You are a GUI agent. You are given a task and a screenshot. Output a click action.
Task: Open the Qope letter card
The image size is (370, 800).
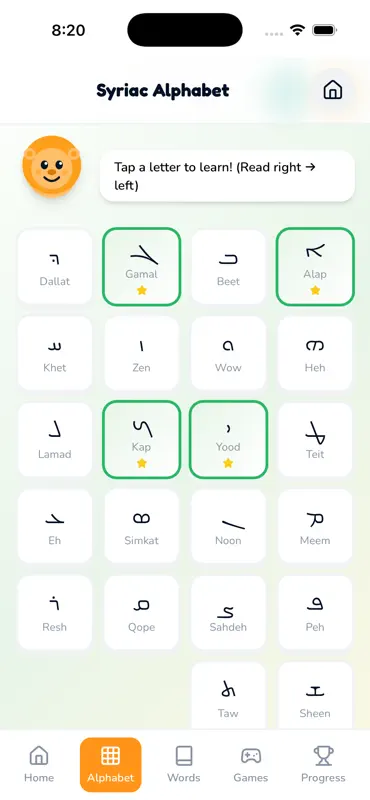tap(141, 613)
